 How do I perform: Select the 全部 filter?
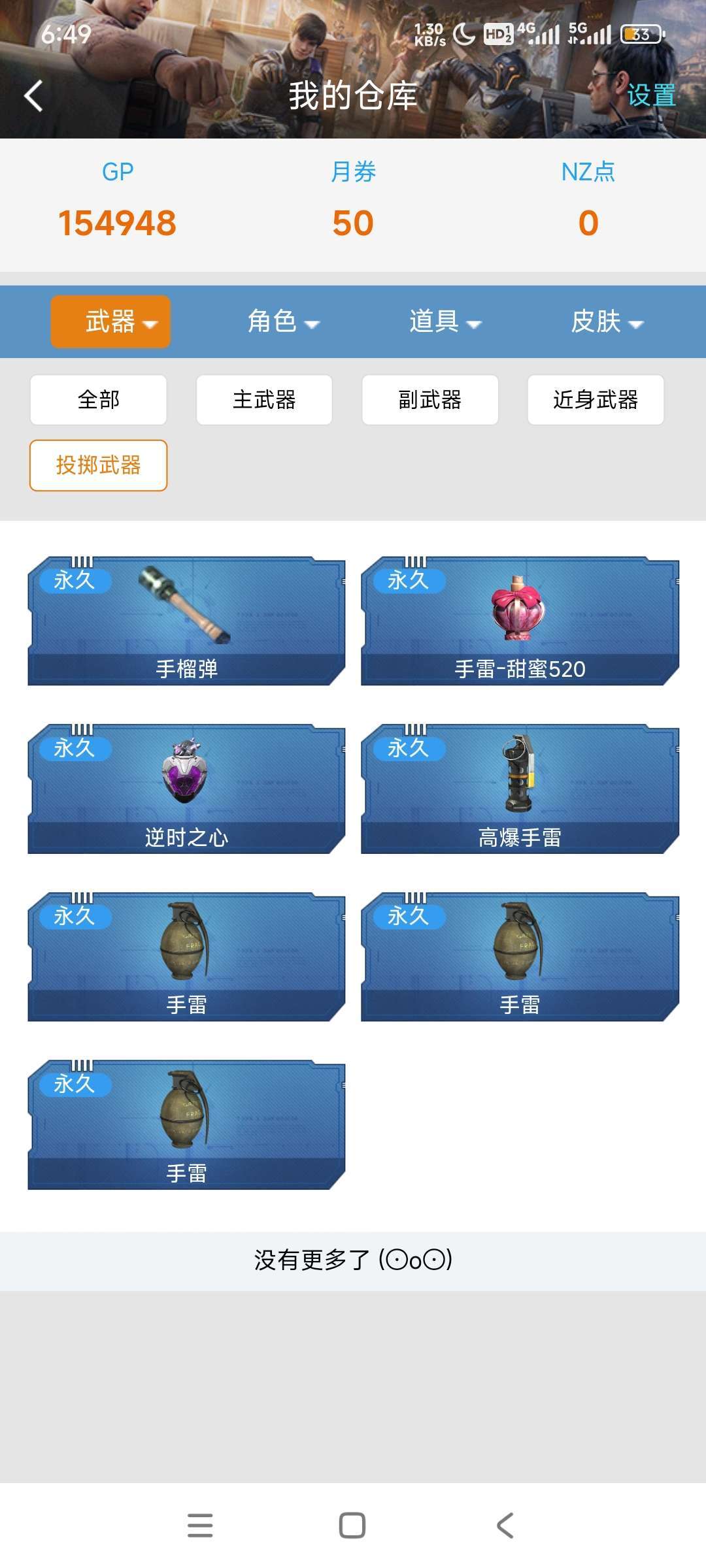(x=99, y=400)
